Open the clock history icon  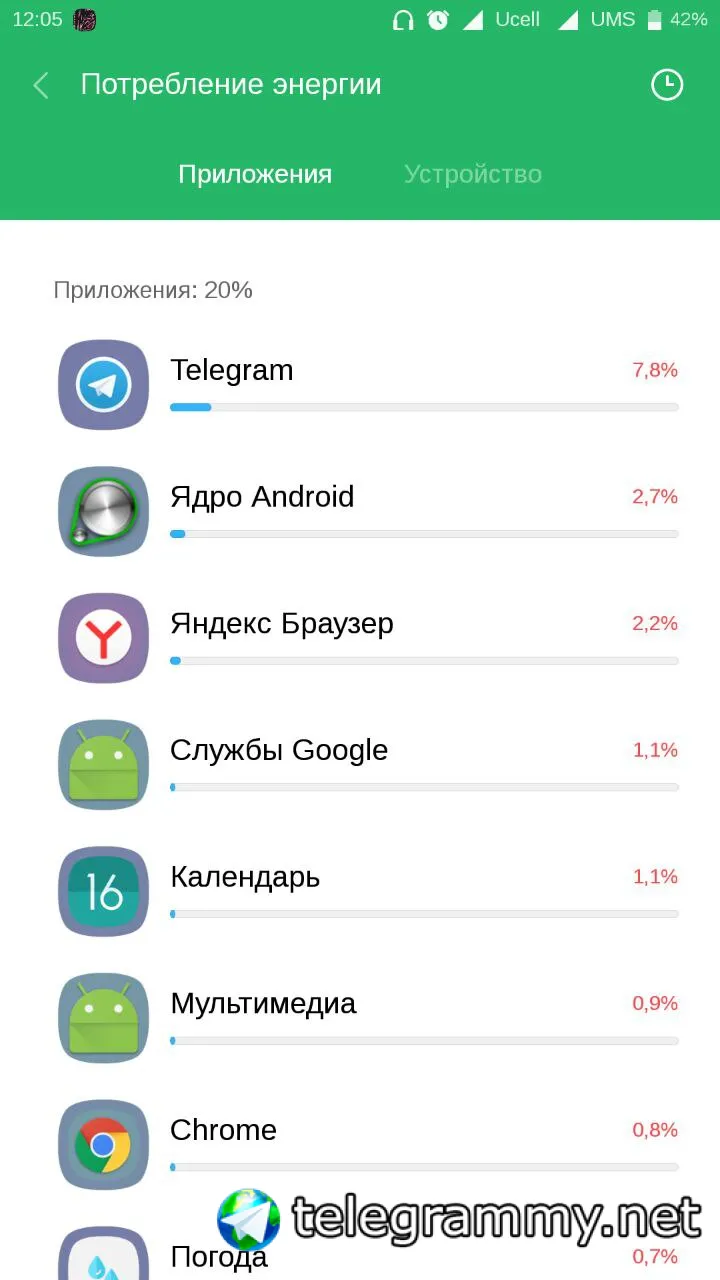666,85
